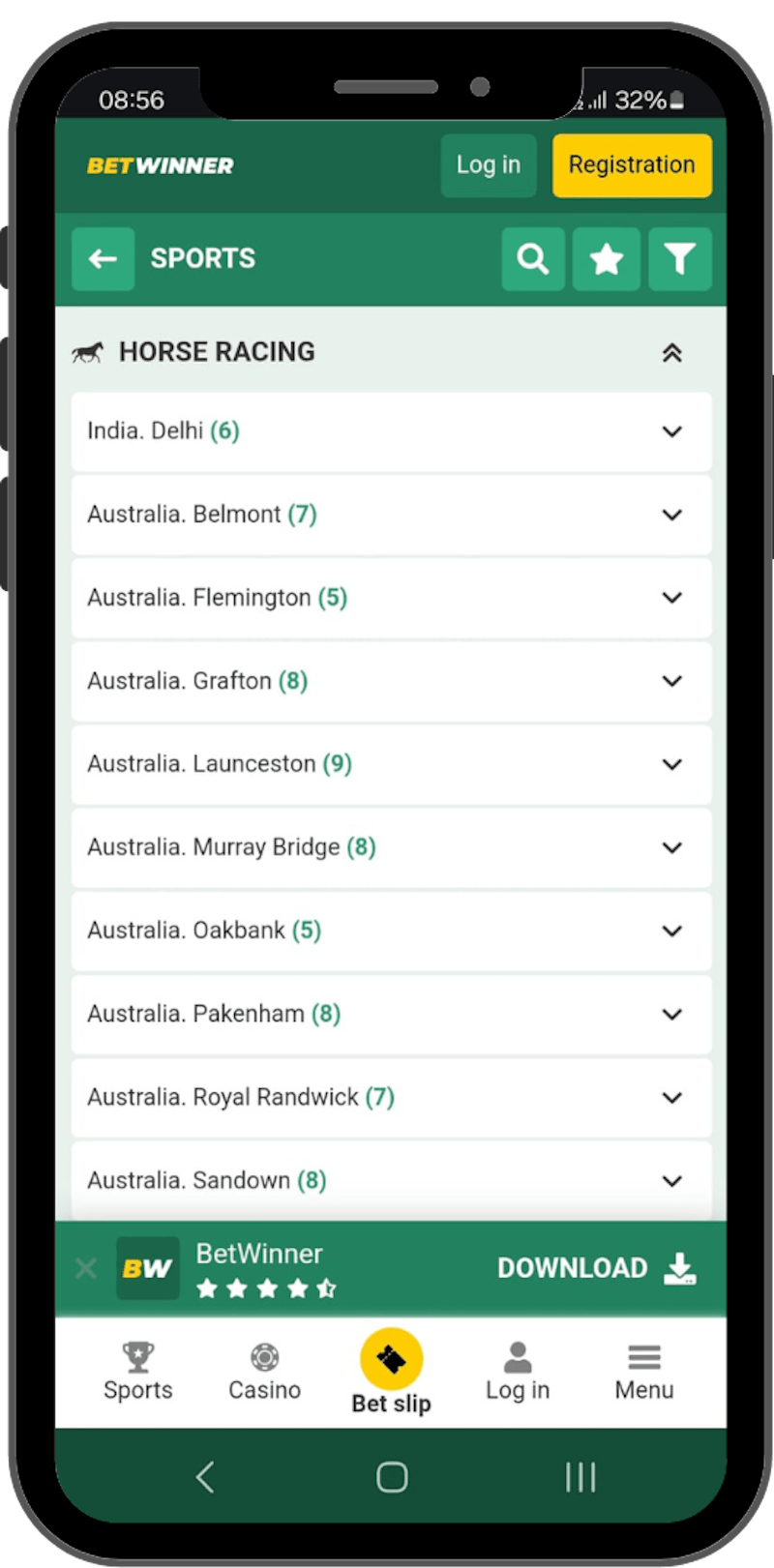Tap the green Log in button at top
The width and height of the screenshot is (774, 1568).
(x=489, y=165)
